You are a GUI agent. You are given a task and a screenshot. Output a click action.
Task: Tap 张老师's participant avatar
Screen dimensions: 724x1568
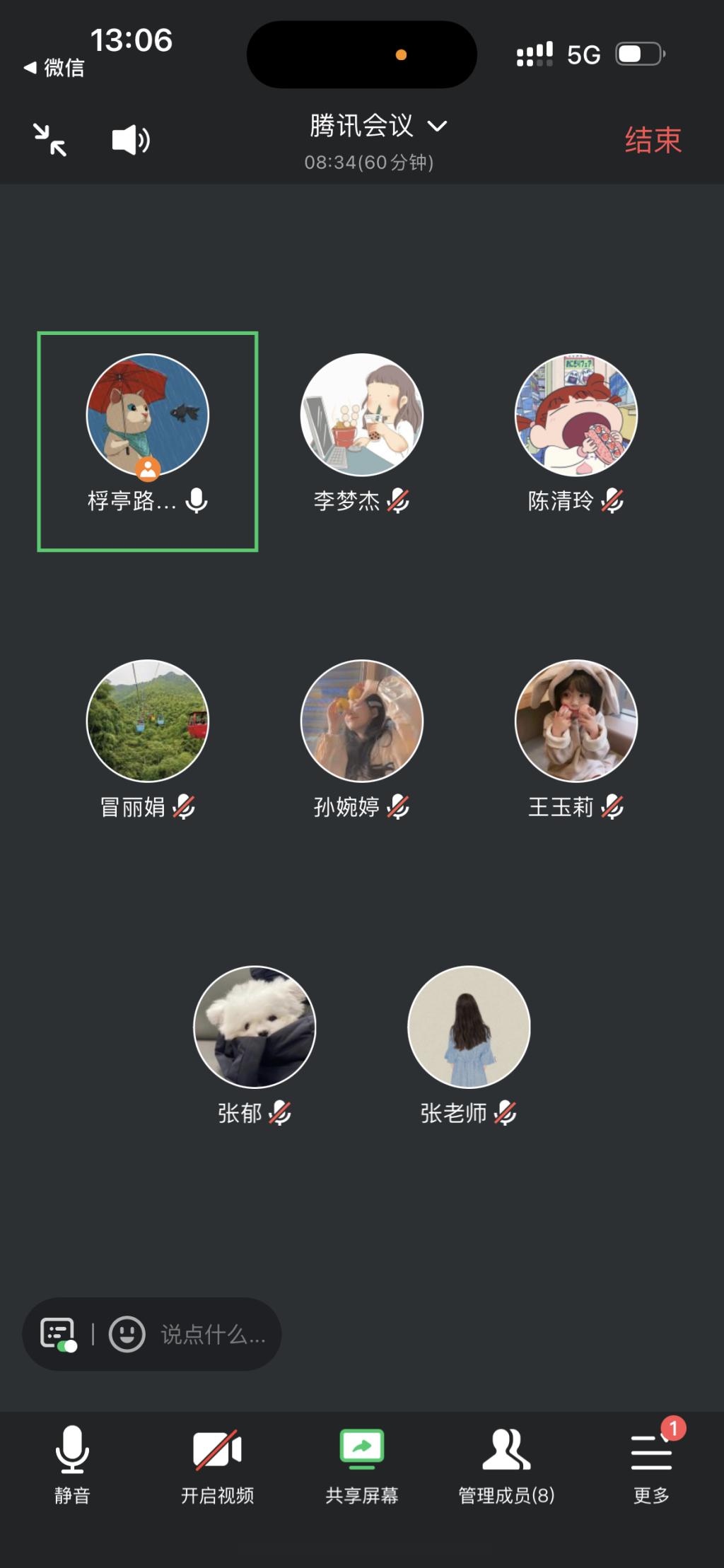469,1027
